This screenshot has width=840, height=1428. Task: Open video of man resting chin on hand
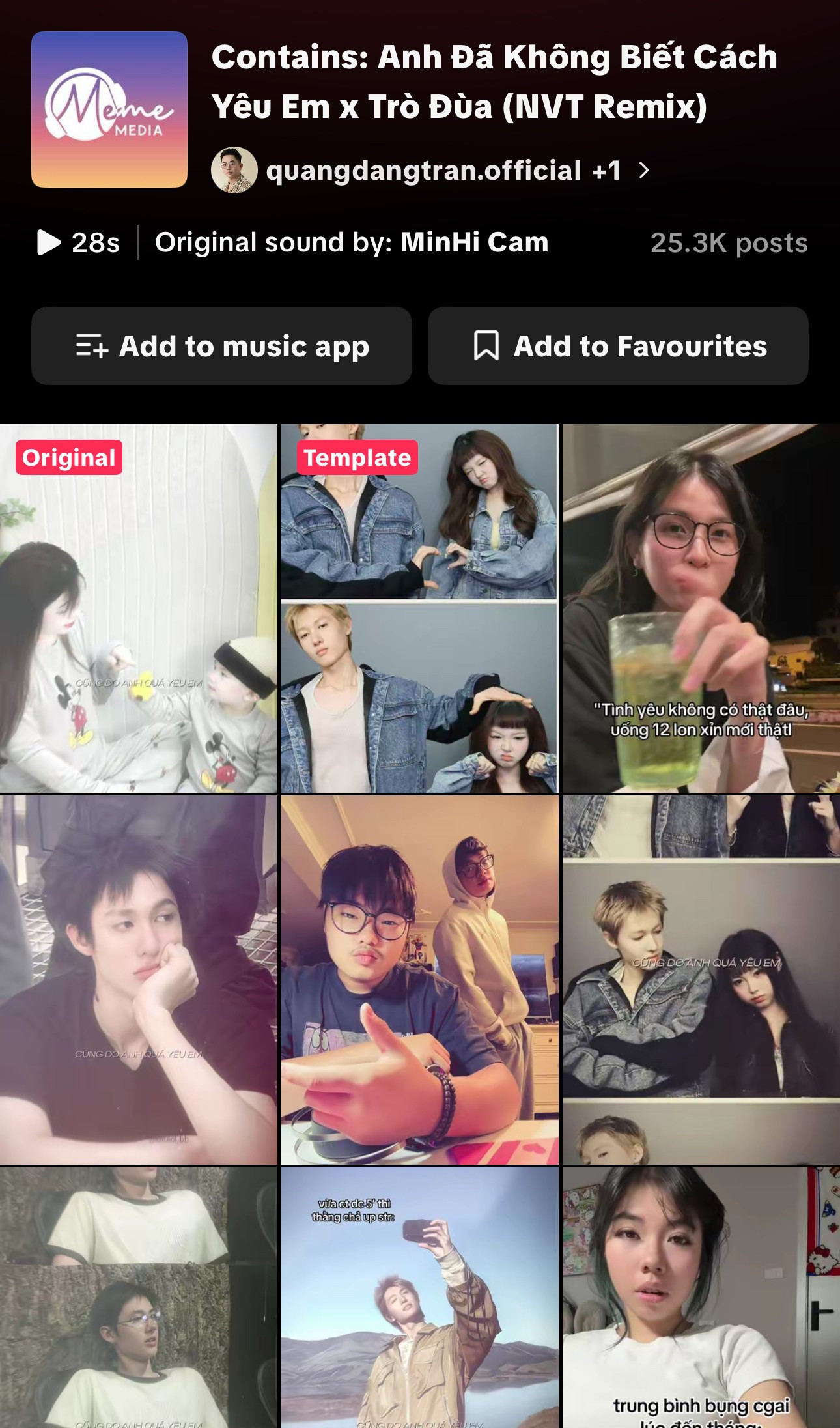point(139,980)
